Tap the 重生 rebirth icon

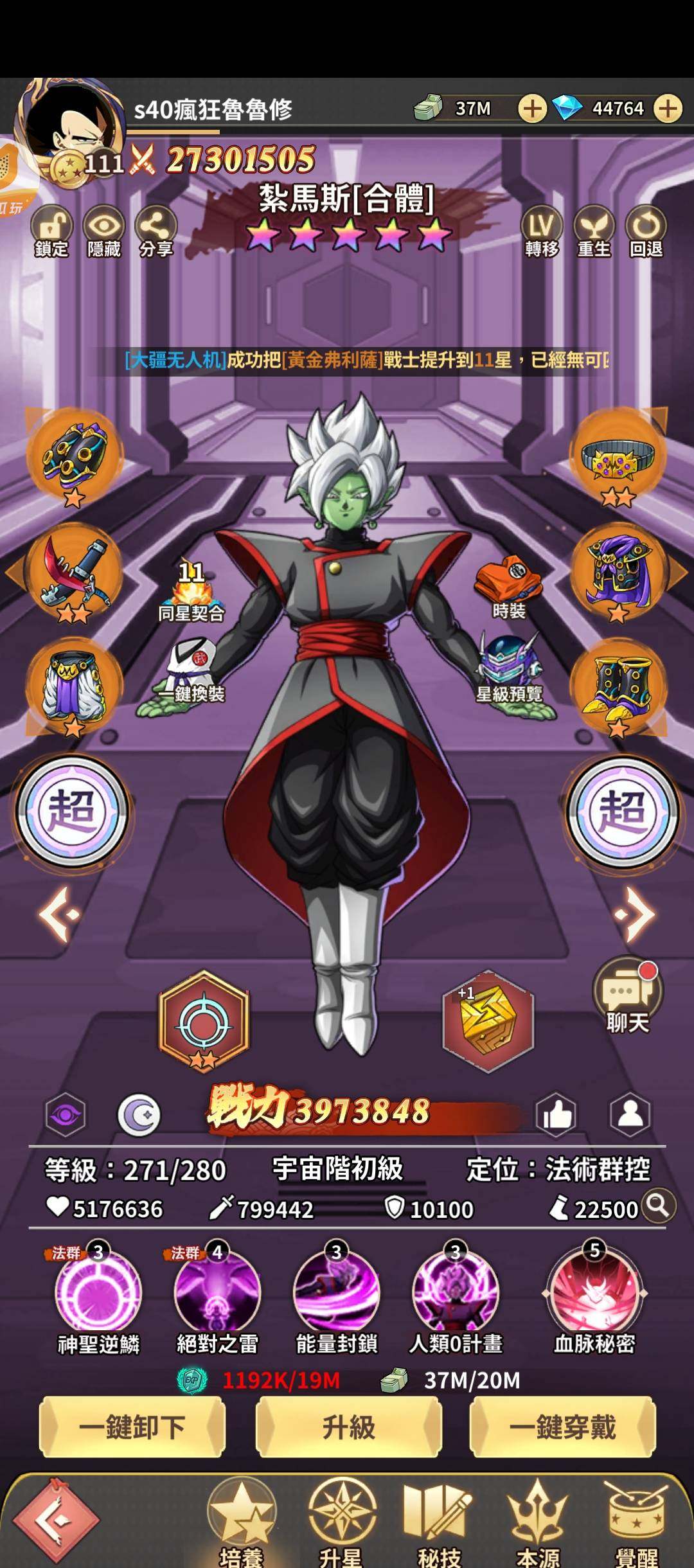(x=594, y=231)
